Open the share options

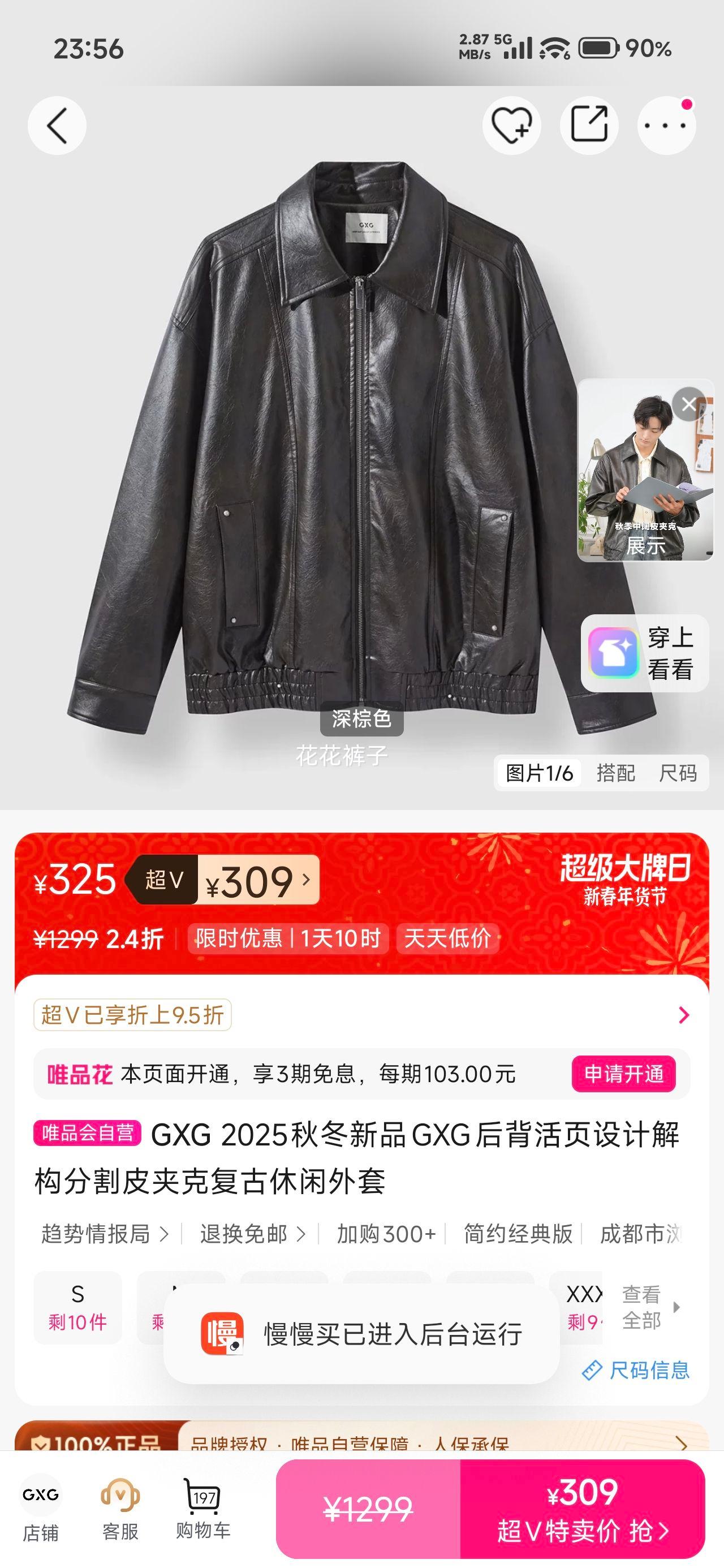[589, 124]
